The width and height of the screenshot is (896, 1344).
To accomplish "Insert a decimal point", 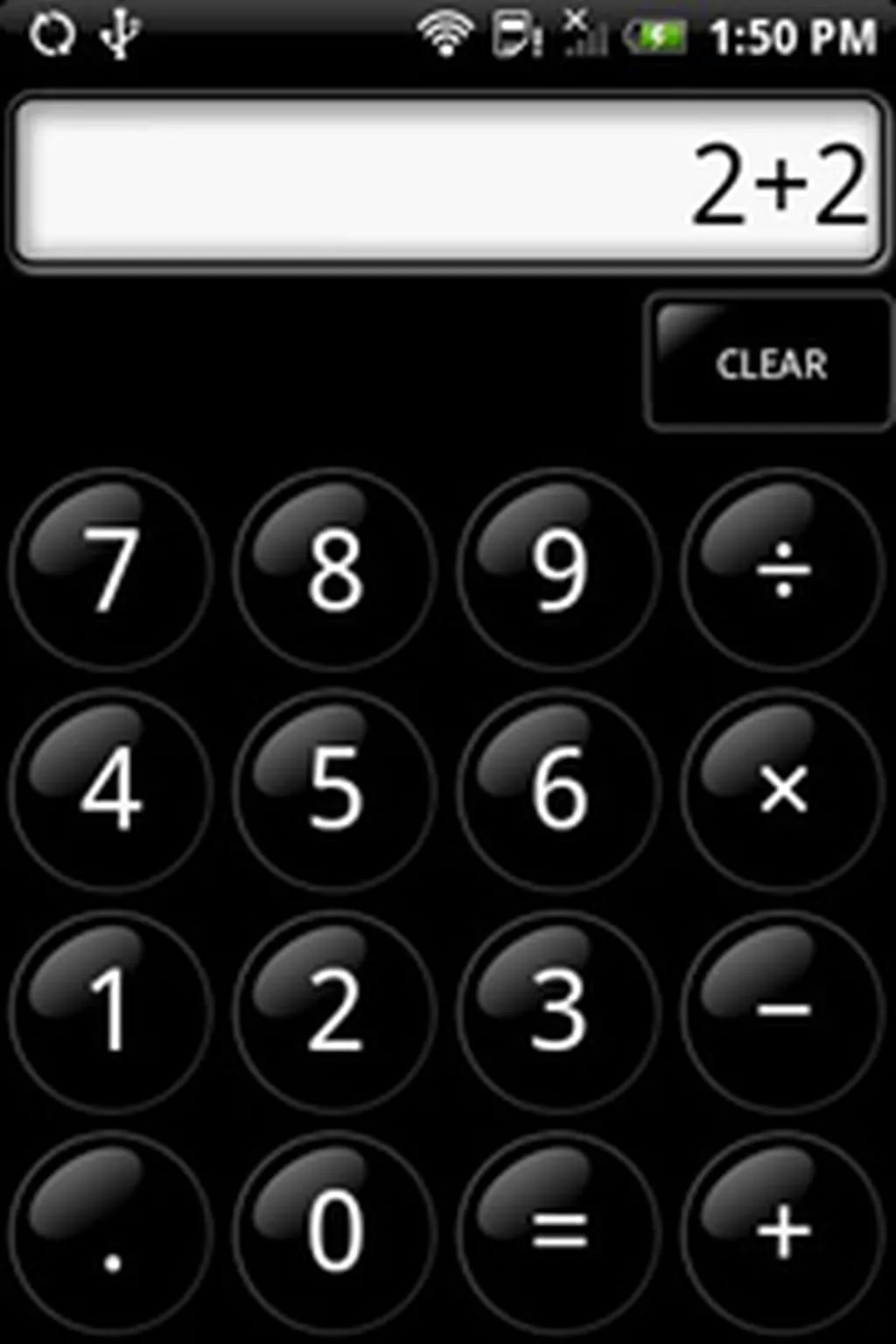I will 111,1232.
